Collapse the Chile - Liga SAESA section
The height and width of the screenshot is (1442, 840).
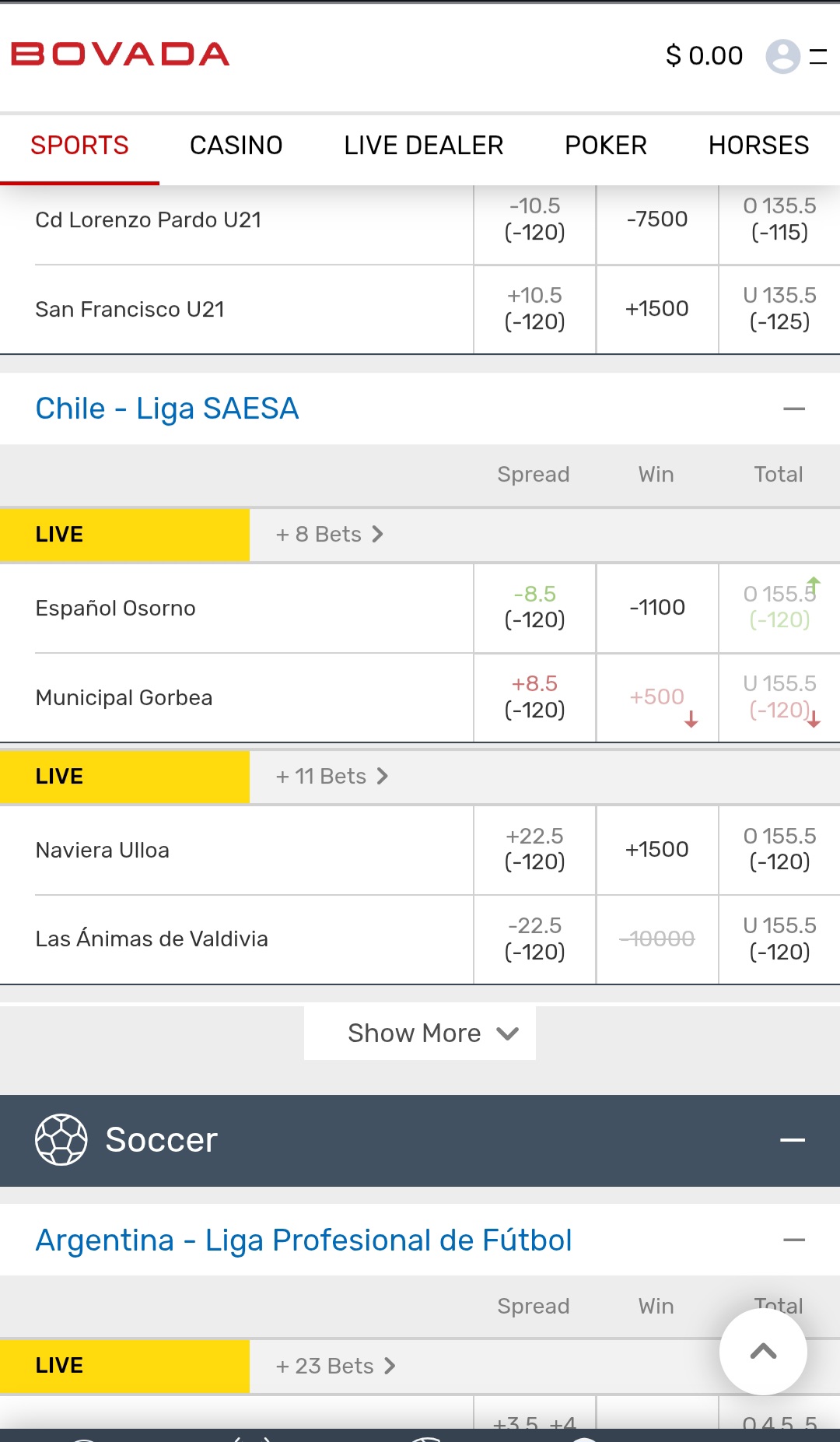pyautogui.click(x=793, y=409)
